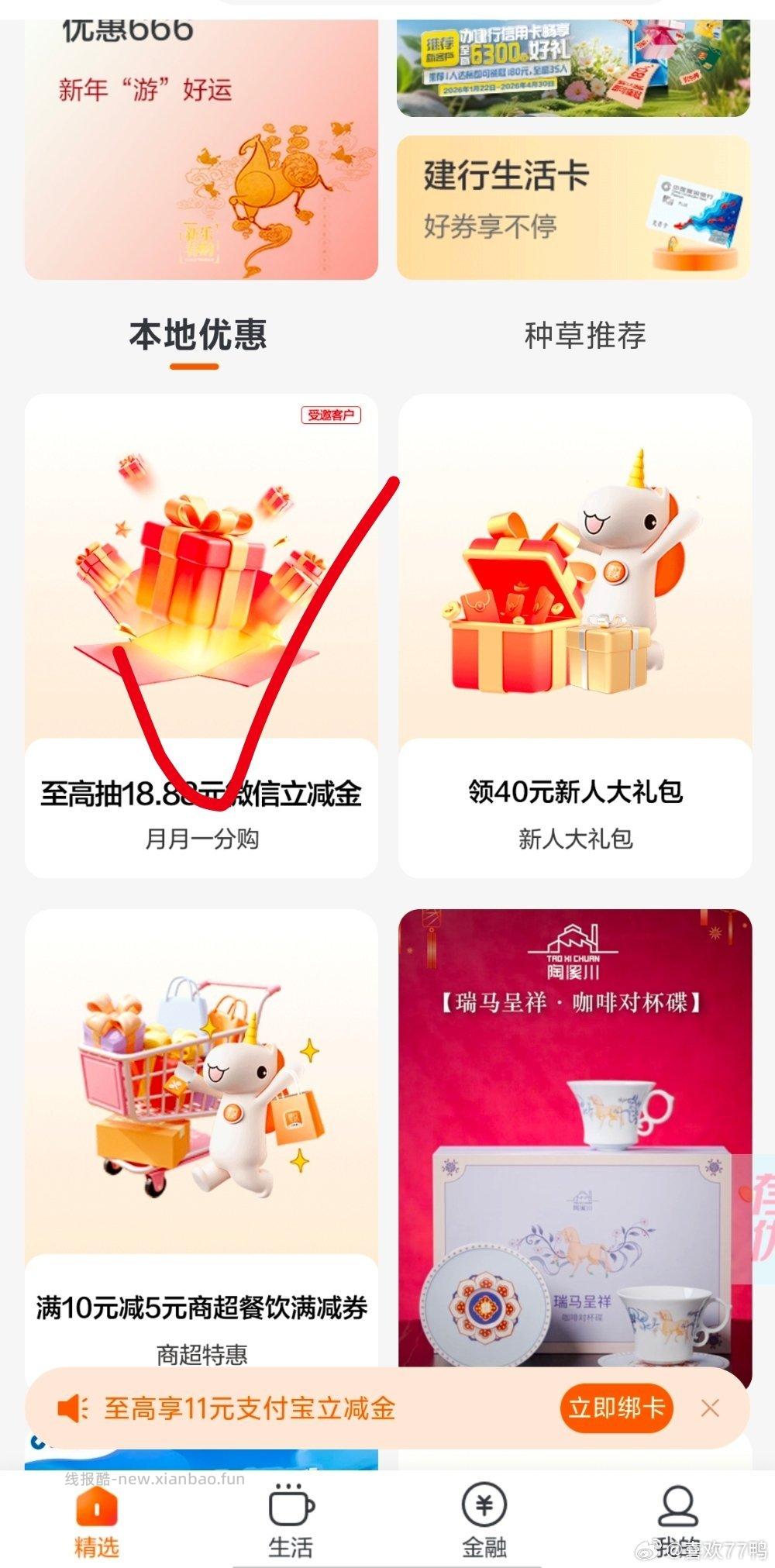
Task: Open the 月月一分购 WeChat discount card
Action: (x=201, y=636)
